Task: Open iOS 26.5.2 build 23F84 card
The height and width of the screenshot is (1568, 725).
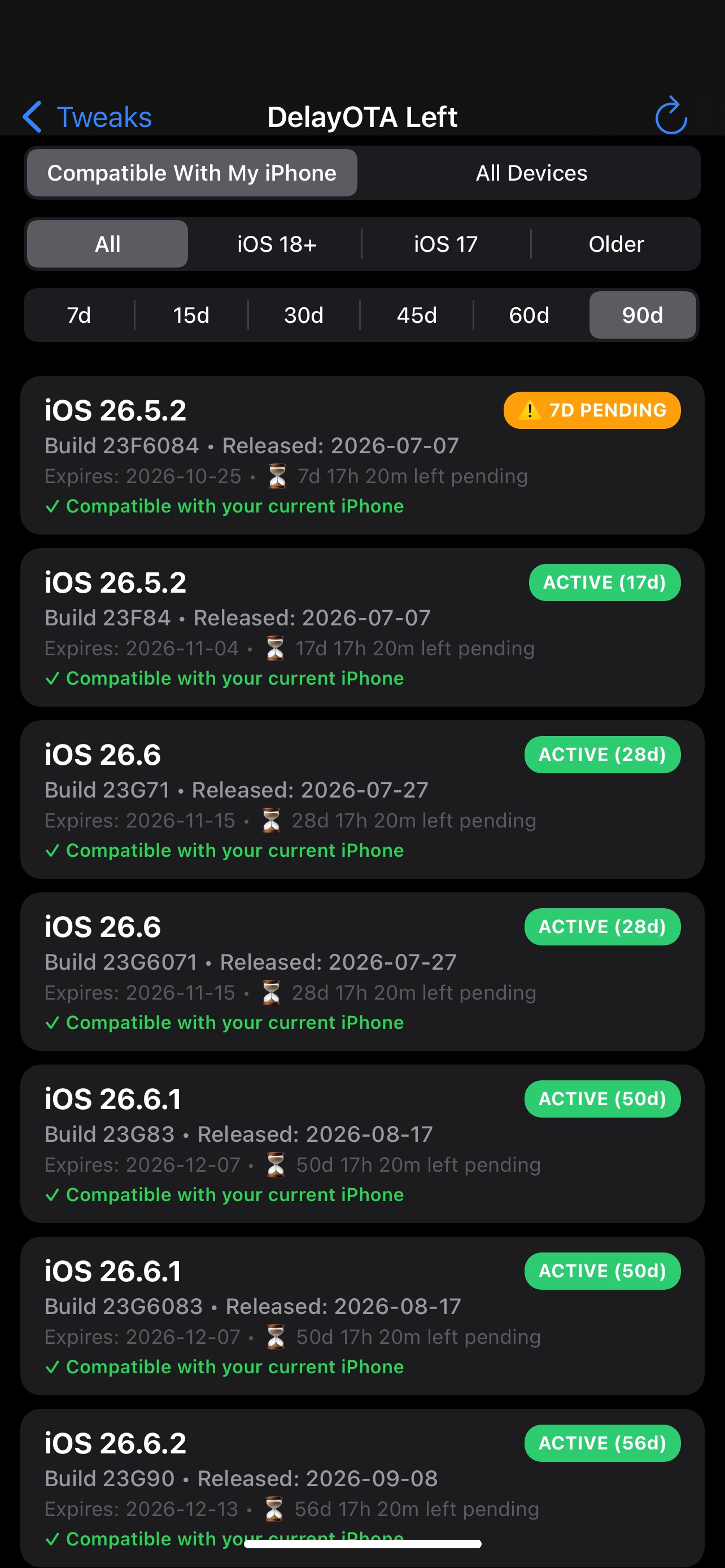Action: tap(362, 628)
